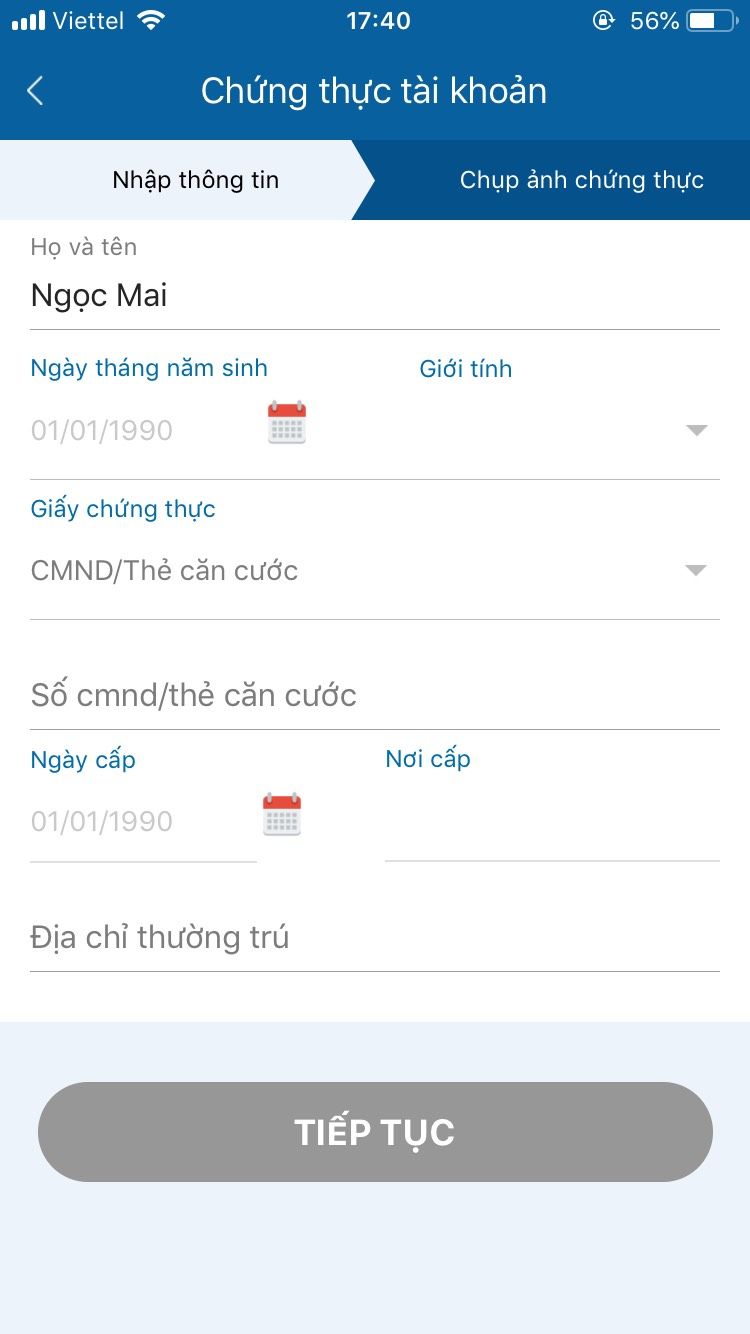
Task: Open calendar for Ngày cấp
Action: [x=282, y=815]
